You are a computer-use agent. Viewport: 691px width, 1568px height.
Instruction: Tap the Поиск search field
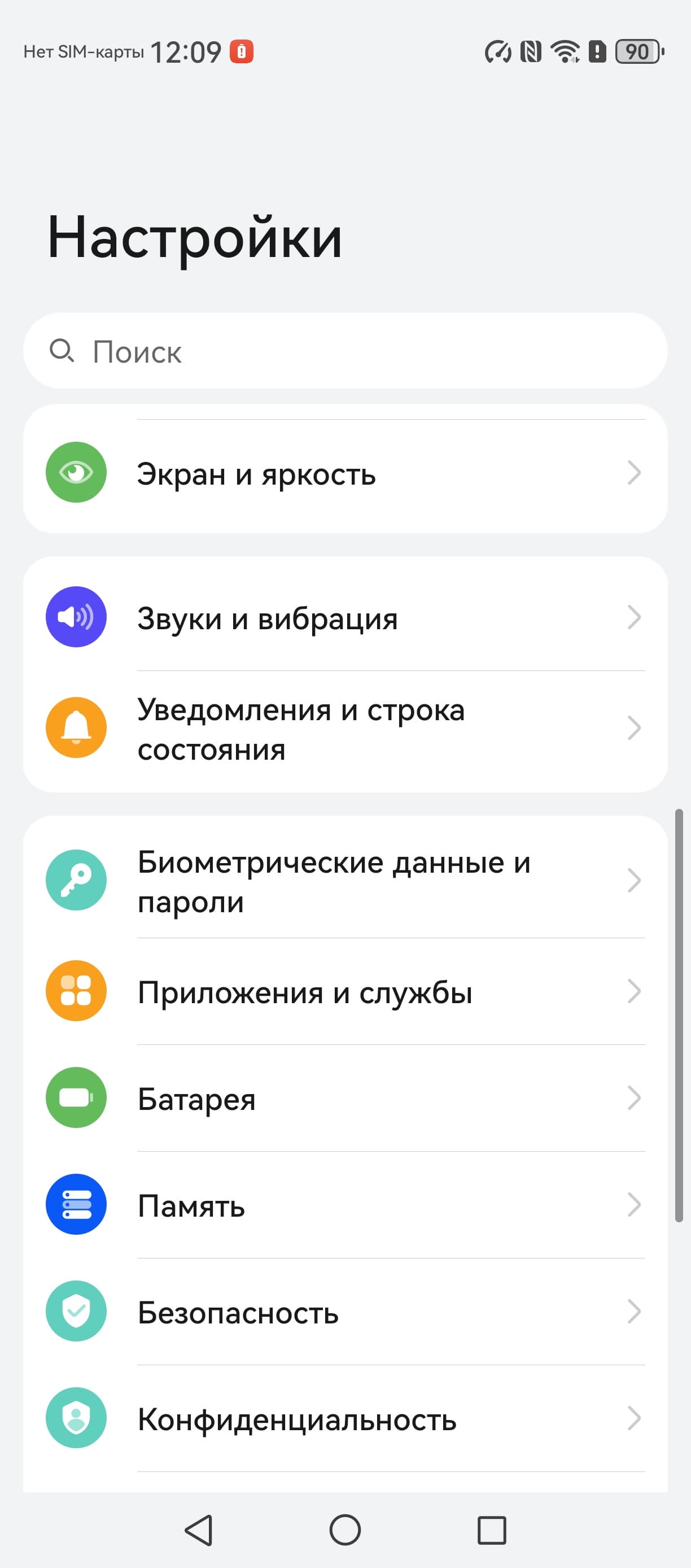[345, 351]
